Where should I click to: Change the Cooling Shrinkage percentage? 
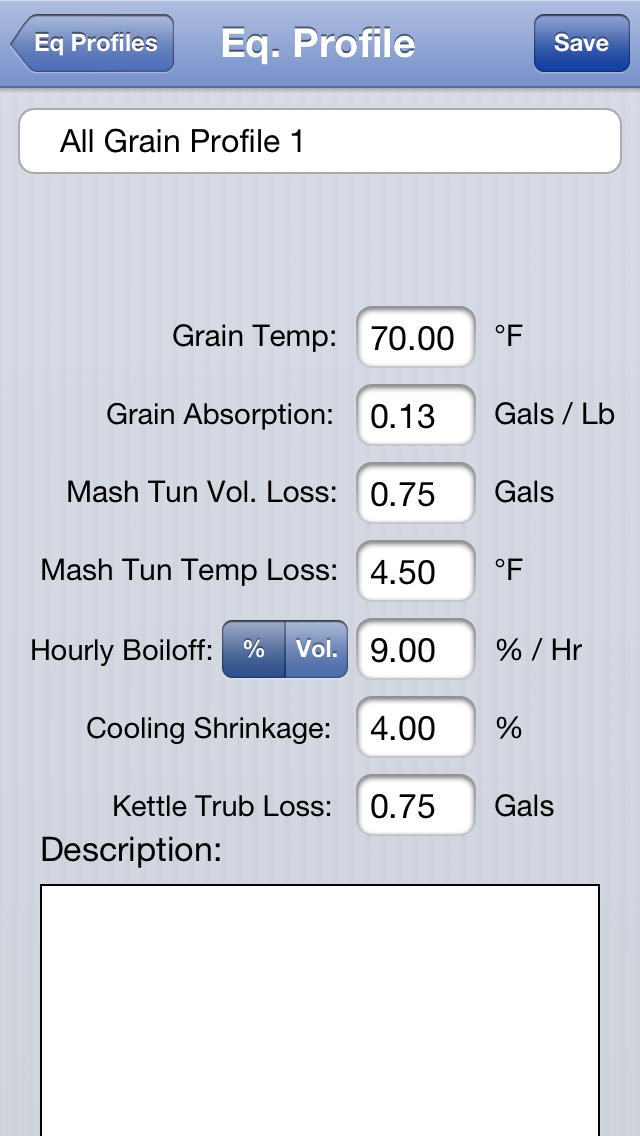tap(415, 727)
